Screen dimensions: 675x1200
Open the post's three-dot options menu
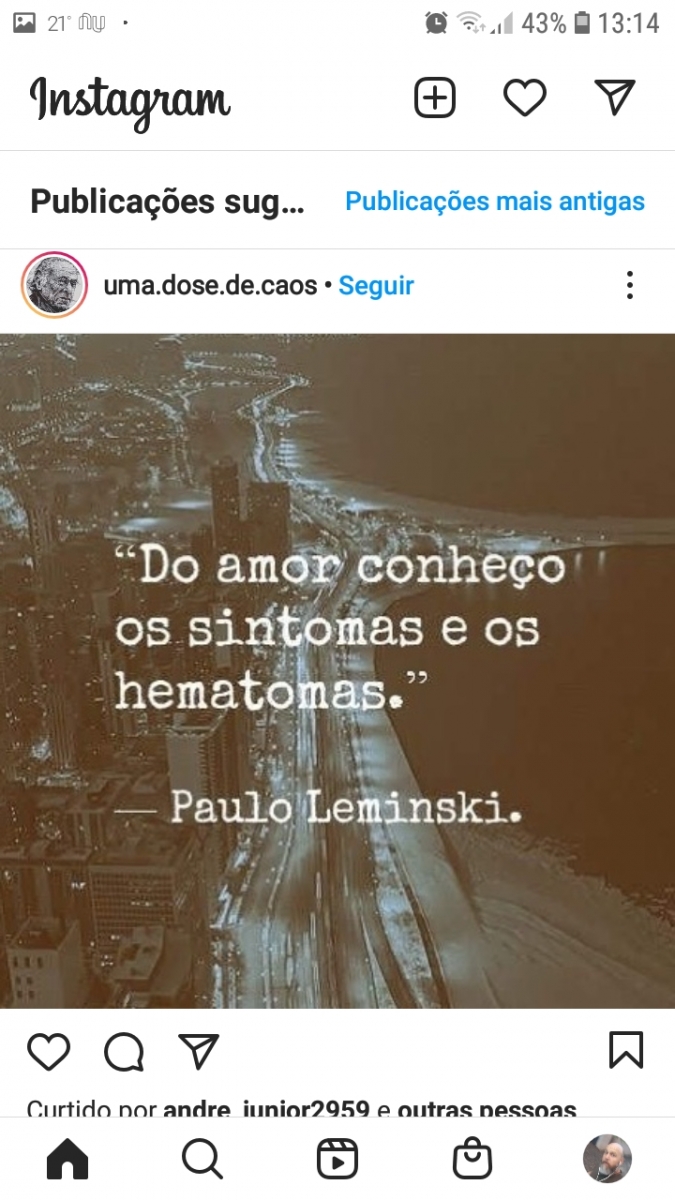click(629, 285)
